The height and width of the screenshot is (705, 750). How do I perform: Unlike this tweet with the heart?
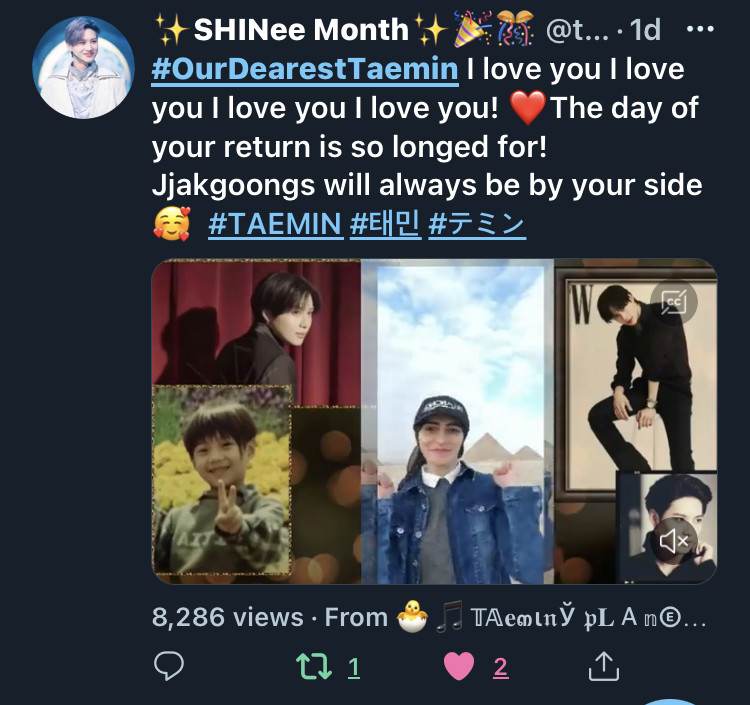click(x=458, y=667)
